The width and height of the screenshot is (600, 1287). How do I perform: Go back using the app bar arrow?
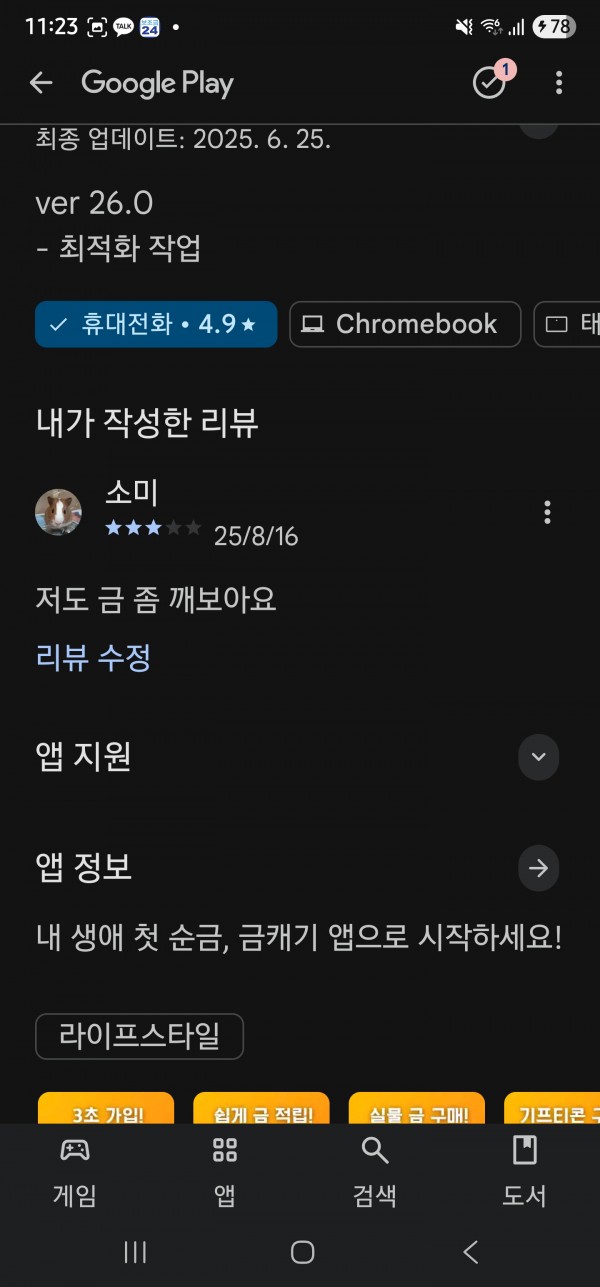click(41, 83)
